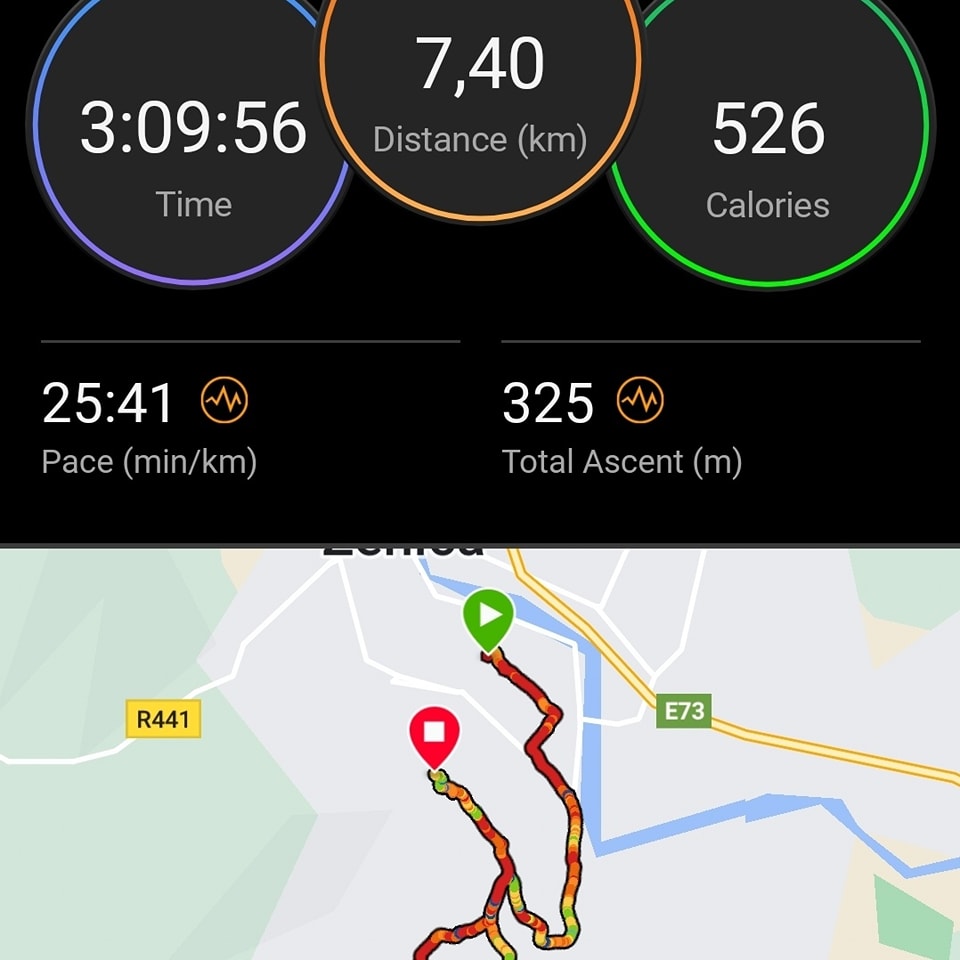Image resolution: width=960 pixels, height=960 pixels.
Task: Select the red finish marker on the map
Action: 434,736
